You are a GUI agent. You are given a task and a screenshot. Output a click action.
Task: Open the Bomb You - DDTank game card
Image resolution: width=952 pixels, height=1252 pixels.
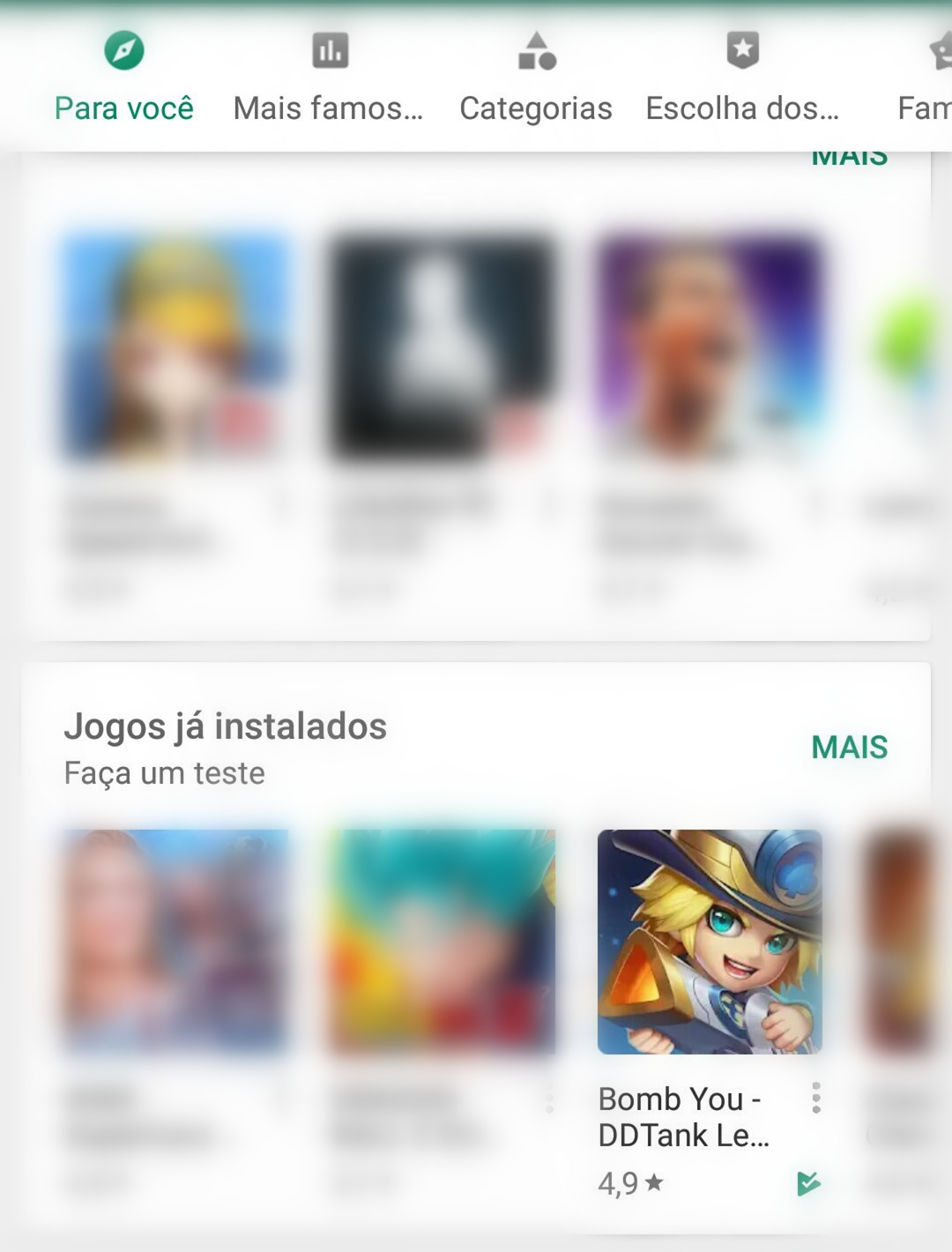(710, 942)
